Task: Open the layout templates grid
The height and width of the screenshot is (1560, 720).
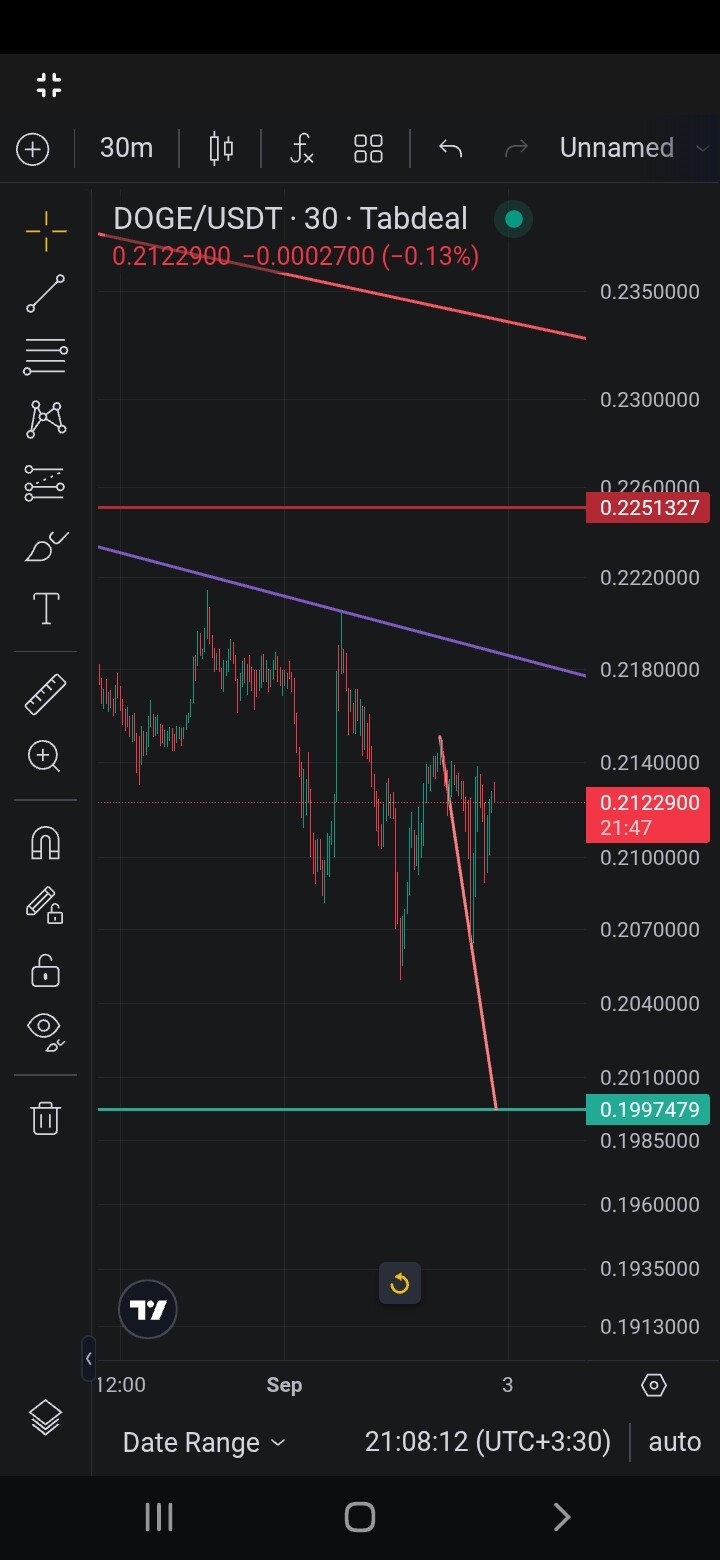Action: [368, 149]
